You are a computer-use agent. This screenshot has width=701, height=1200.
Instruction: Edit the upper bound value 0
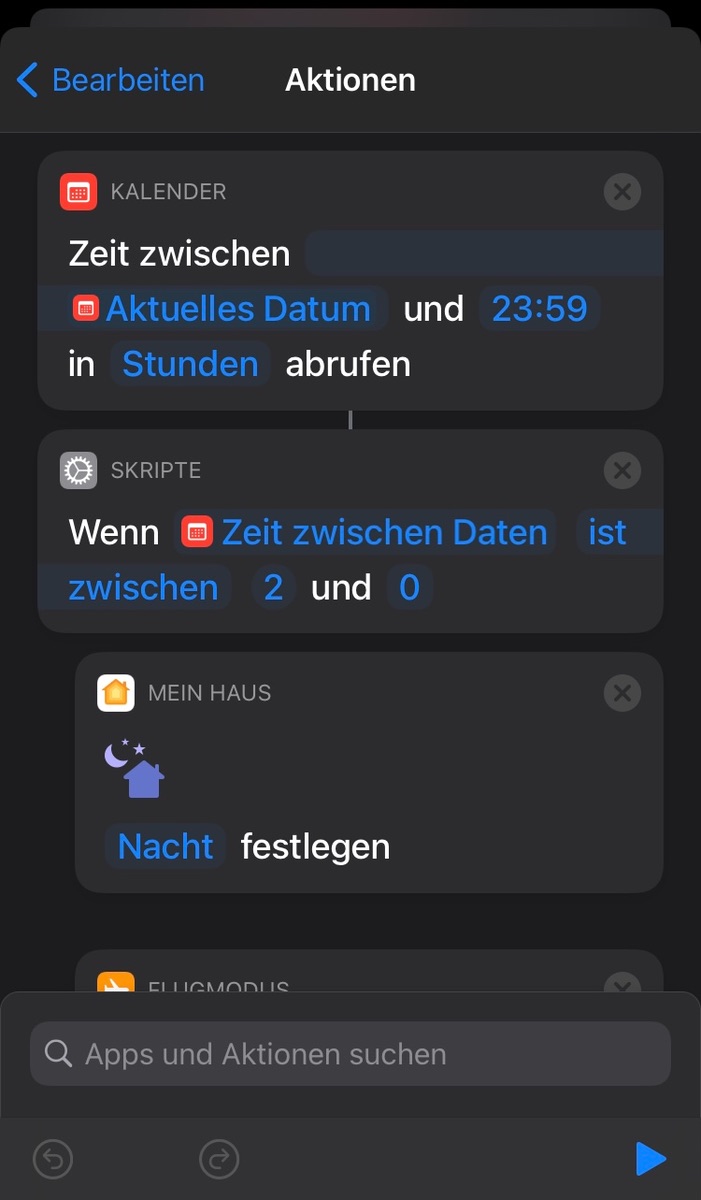pos(409,587)
